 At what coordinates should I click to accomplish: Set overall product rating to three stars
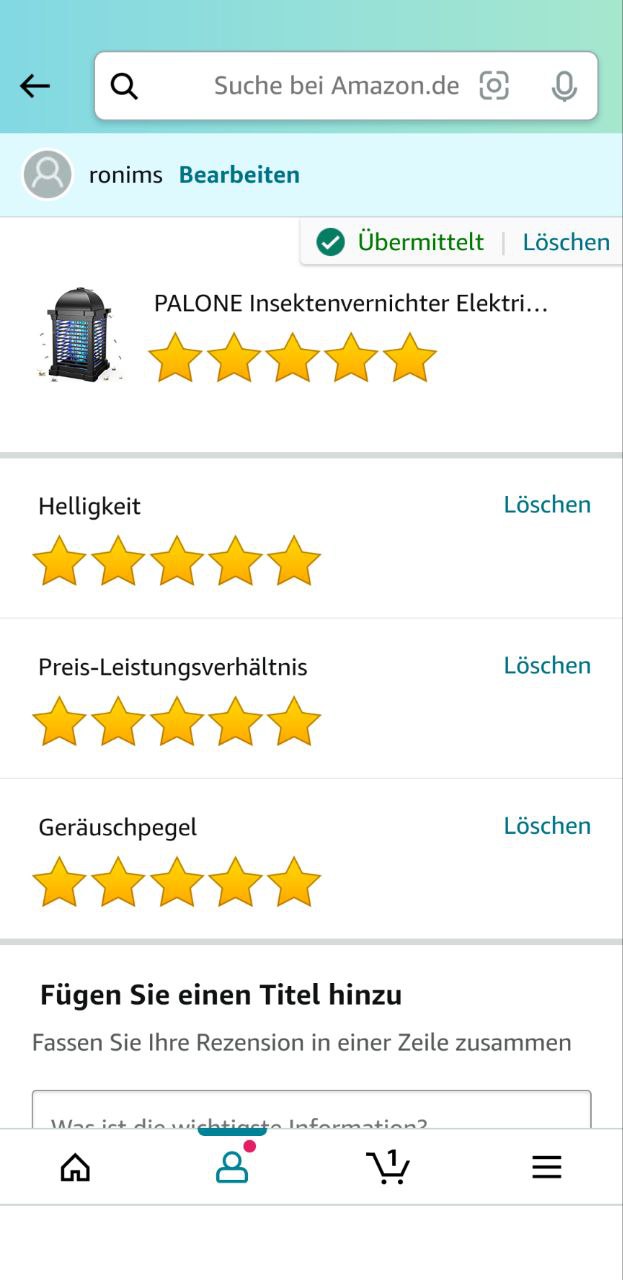292,359
